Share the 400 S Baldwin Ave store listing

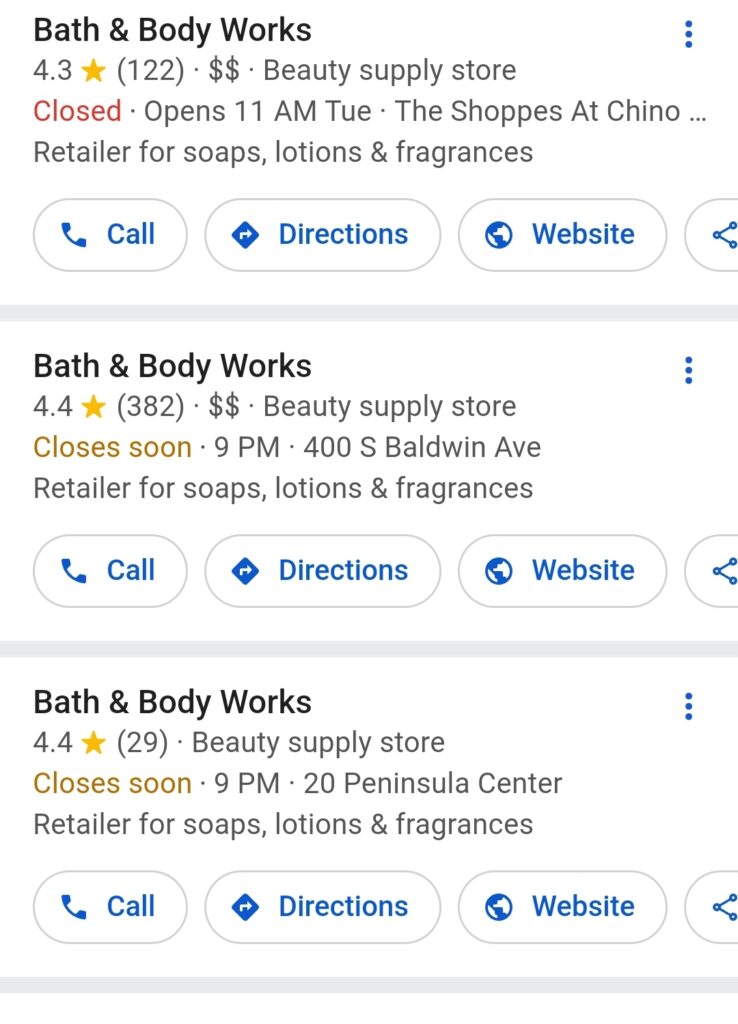tap(720, 571)
